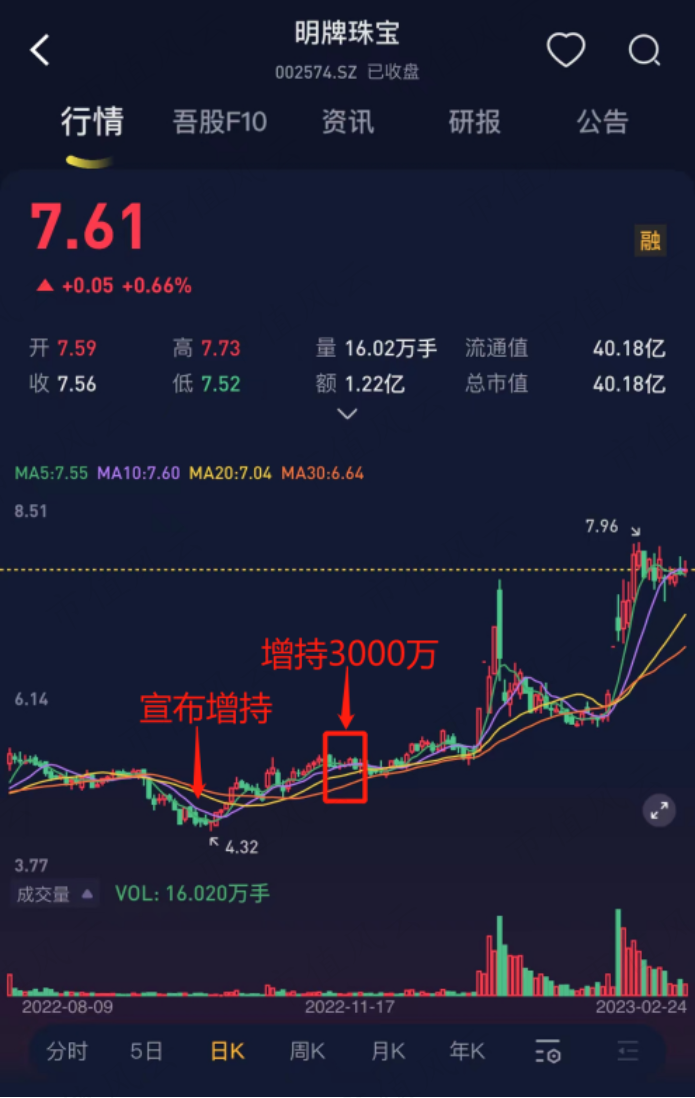
Task: Open the 资讯 tab
Action: 347,122
